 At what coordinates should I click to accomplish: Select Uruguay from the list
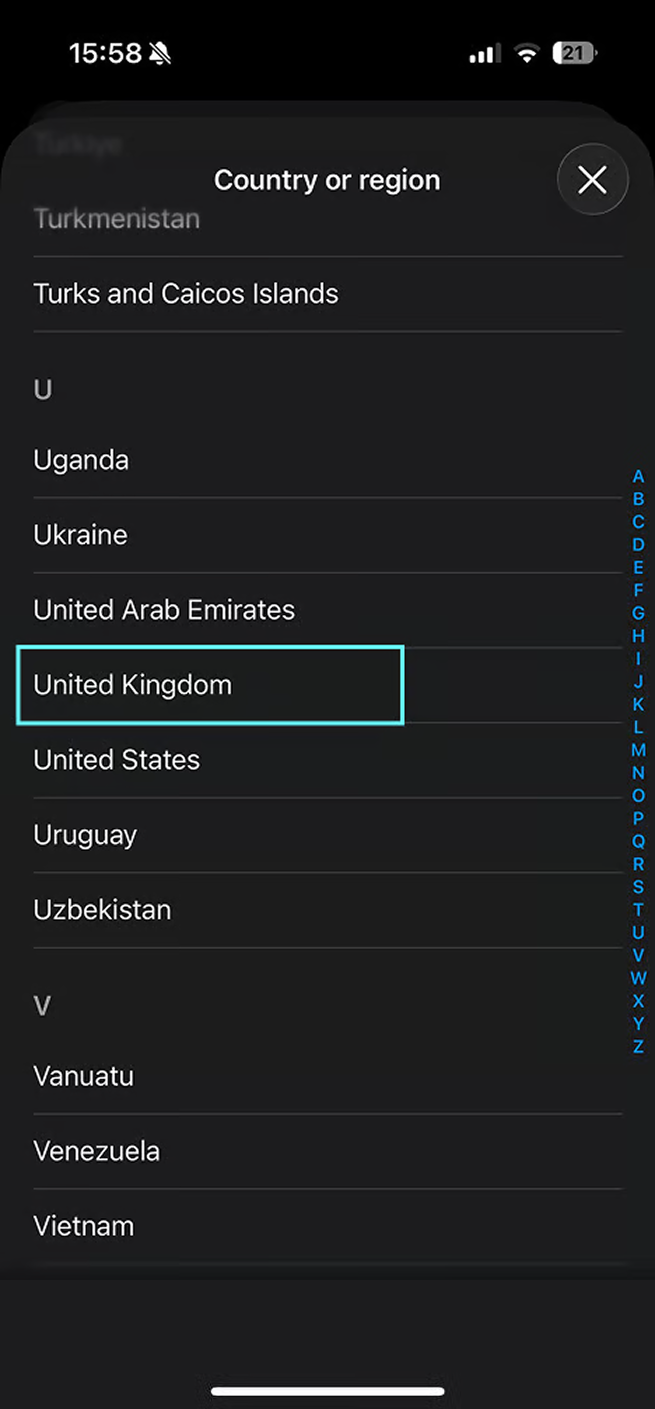point(85,835)
